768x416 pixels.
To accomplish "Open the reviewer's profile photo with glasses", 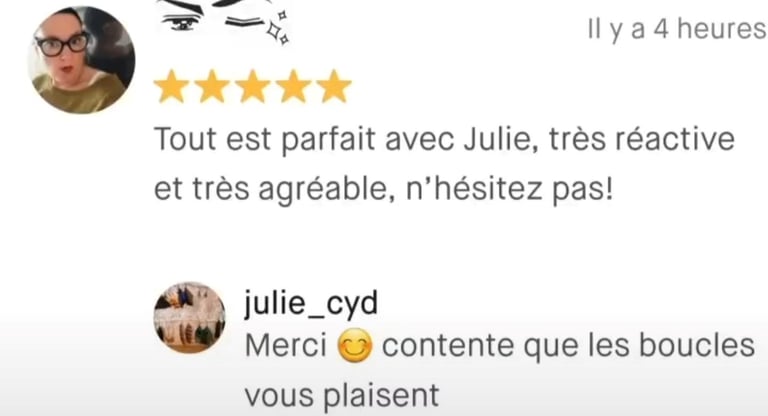I will (81, 59).
